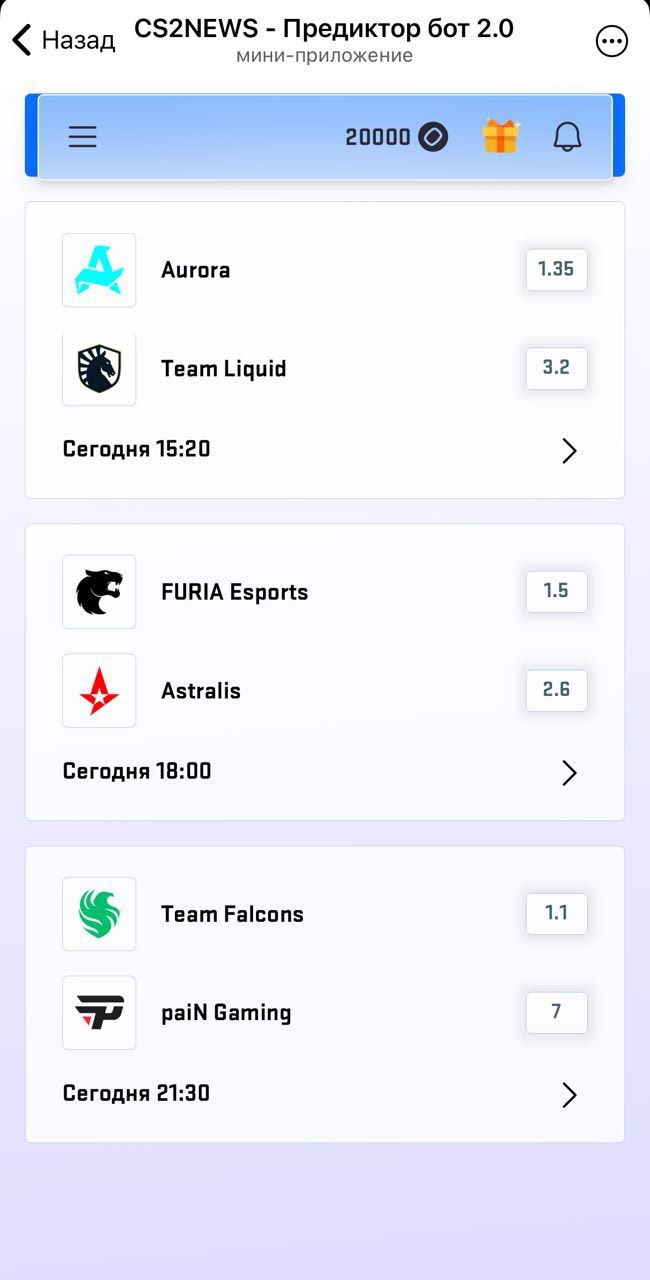
Task: Pick FURIA Esports at odds 1.5
Action: [x=556, y=591]
